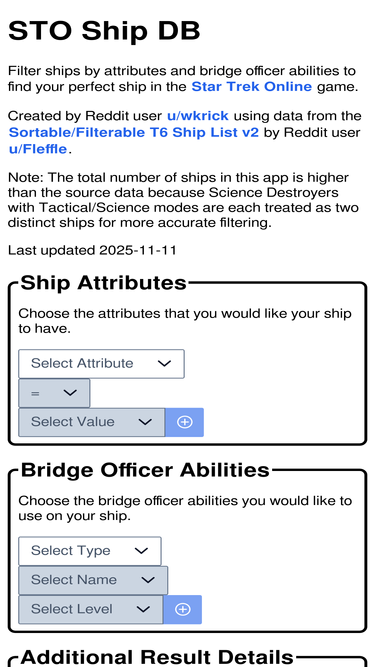The height and width of the screenshot is (667, 375).
Task: Open Sortable/Filterable T6 Ship List v2 link
Action: (134, 132)
